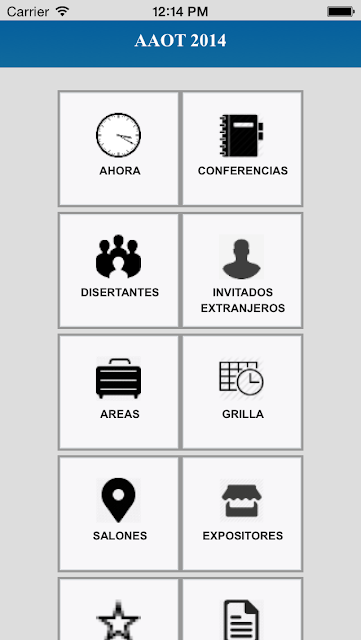The image size is (361, 640).
Task: Select the AREAS tile
Action: [119, 392]
